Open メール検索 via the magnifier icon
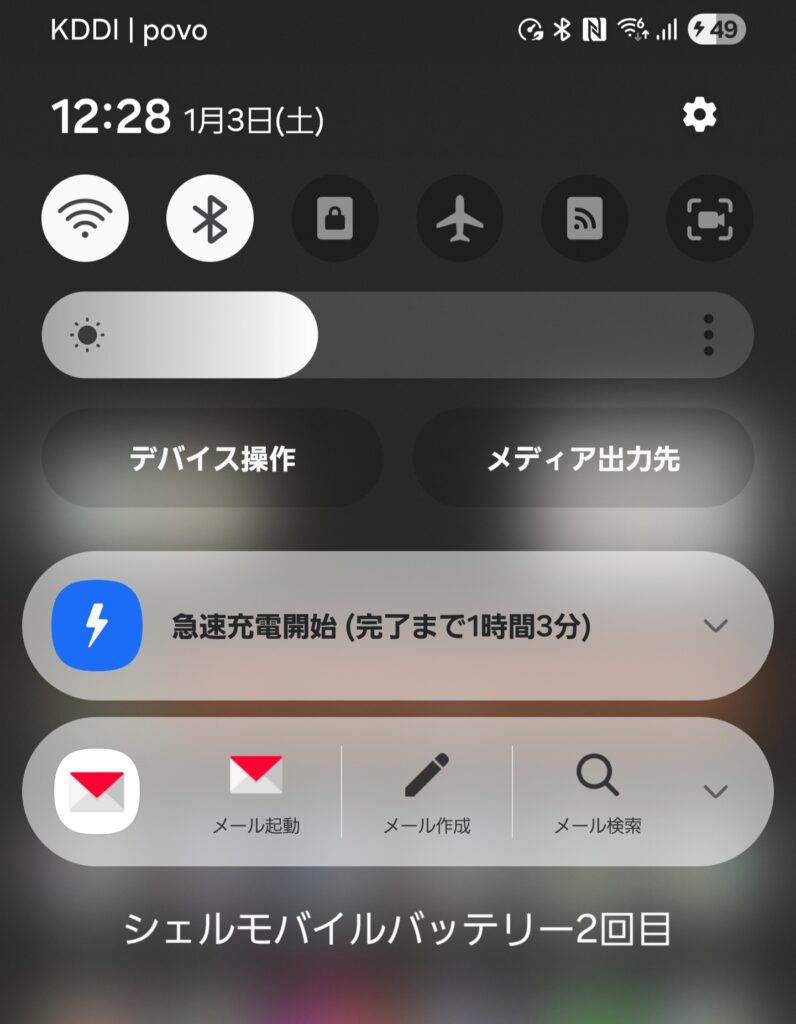Screen dimensions: 796x1024 point(597,784)
